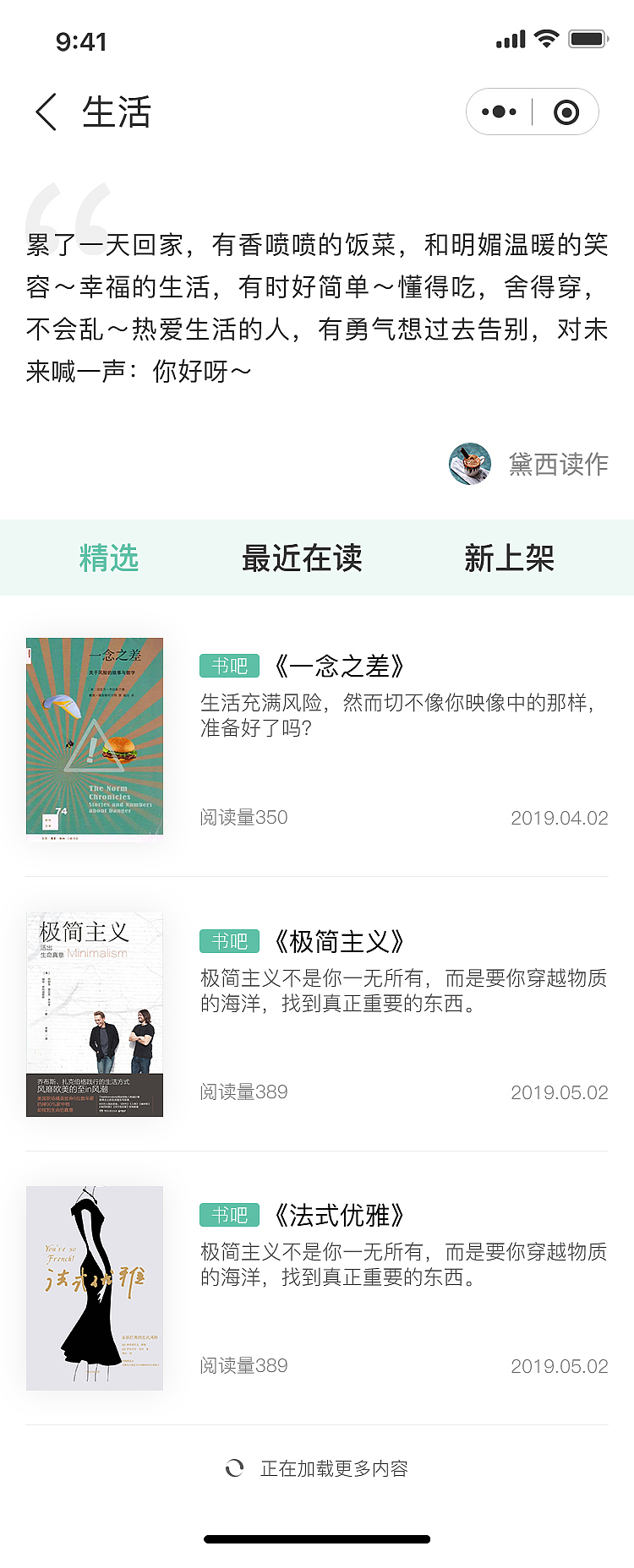The image size is (634, 1568).
Task: Tap the back arrow to leave 生活
Action: coord(45,111)
